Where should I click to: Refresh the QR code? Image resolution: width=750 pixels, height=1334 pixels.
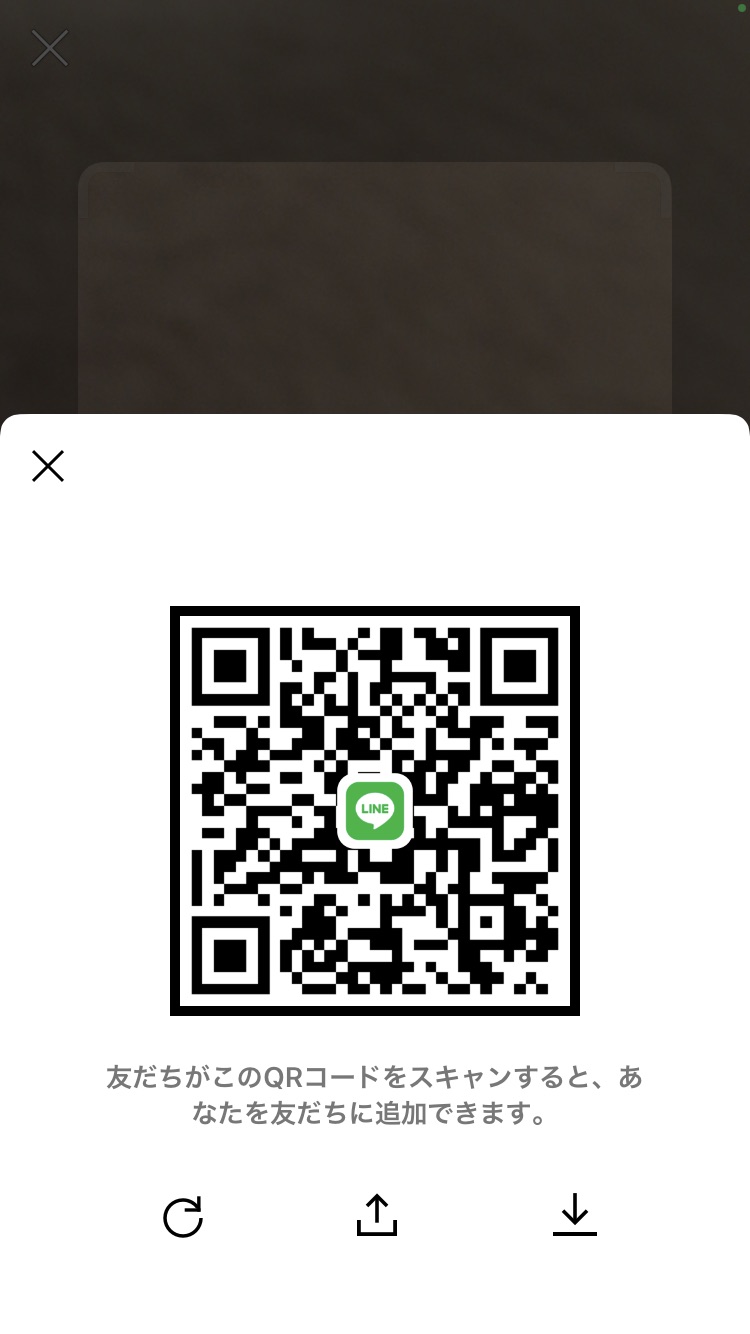pos(183,1217)
